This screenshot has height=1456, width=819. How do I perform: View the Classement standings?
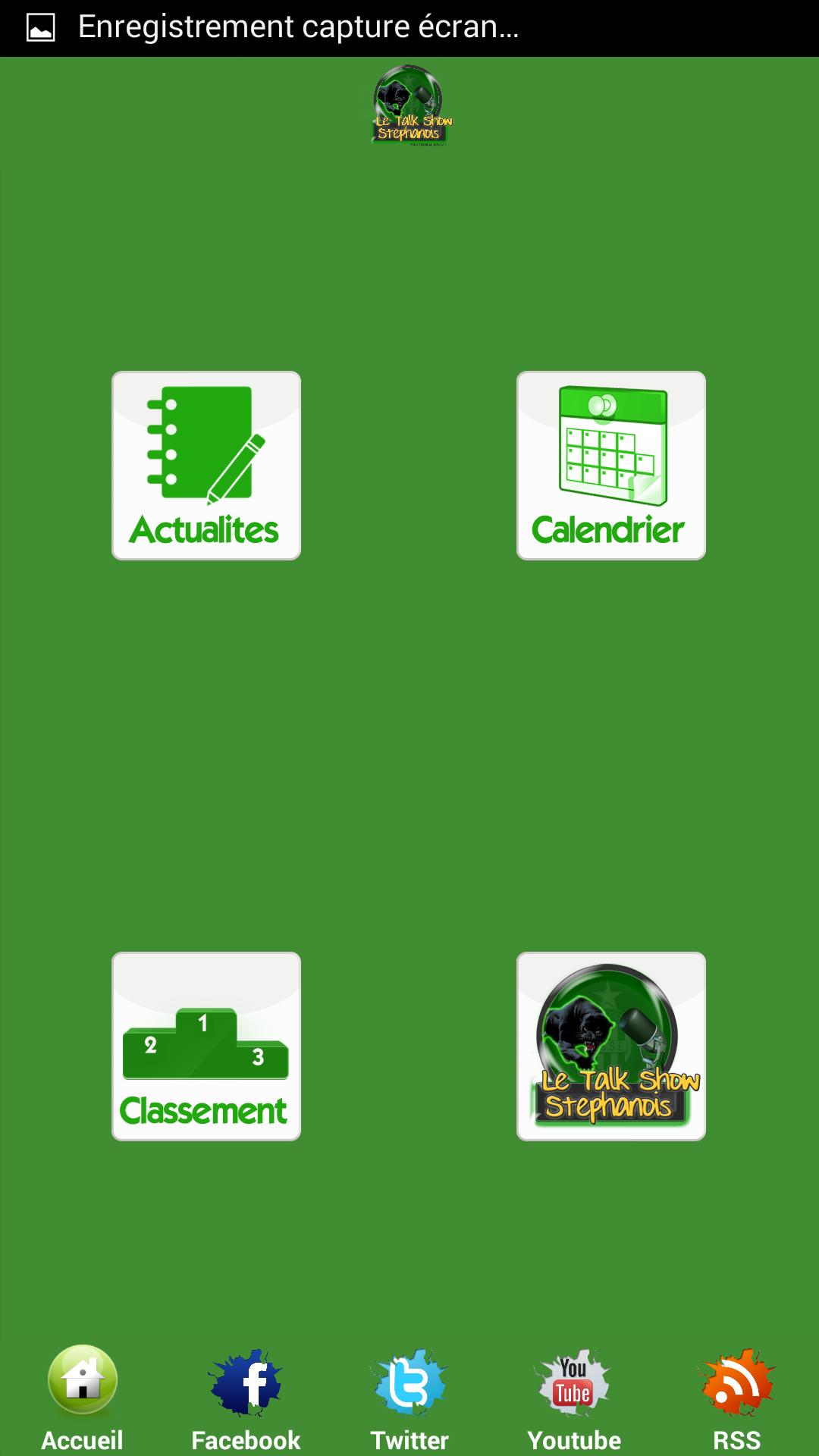tap(206, 1046)
